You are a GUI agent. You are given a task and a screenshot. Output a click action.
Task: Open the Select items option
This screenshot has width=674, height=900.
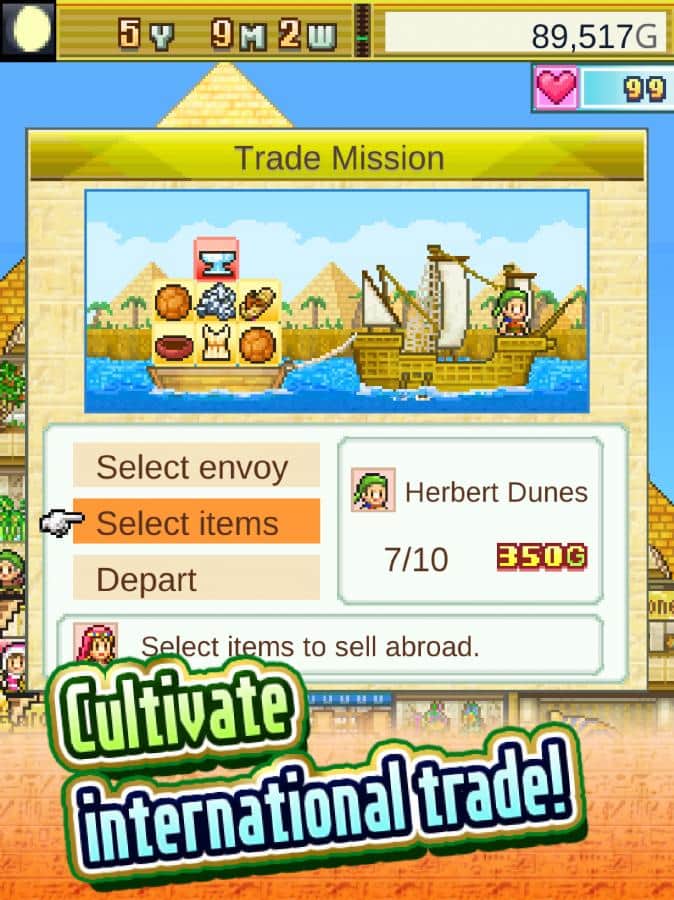coord(196,522)
